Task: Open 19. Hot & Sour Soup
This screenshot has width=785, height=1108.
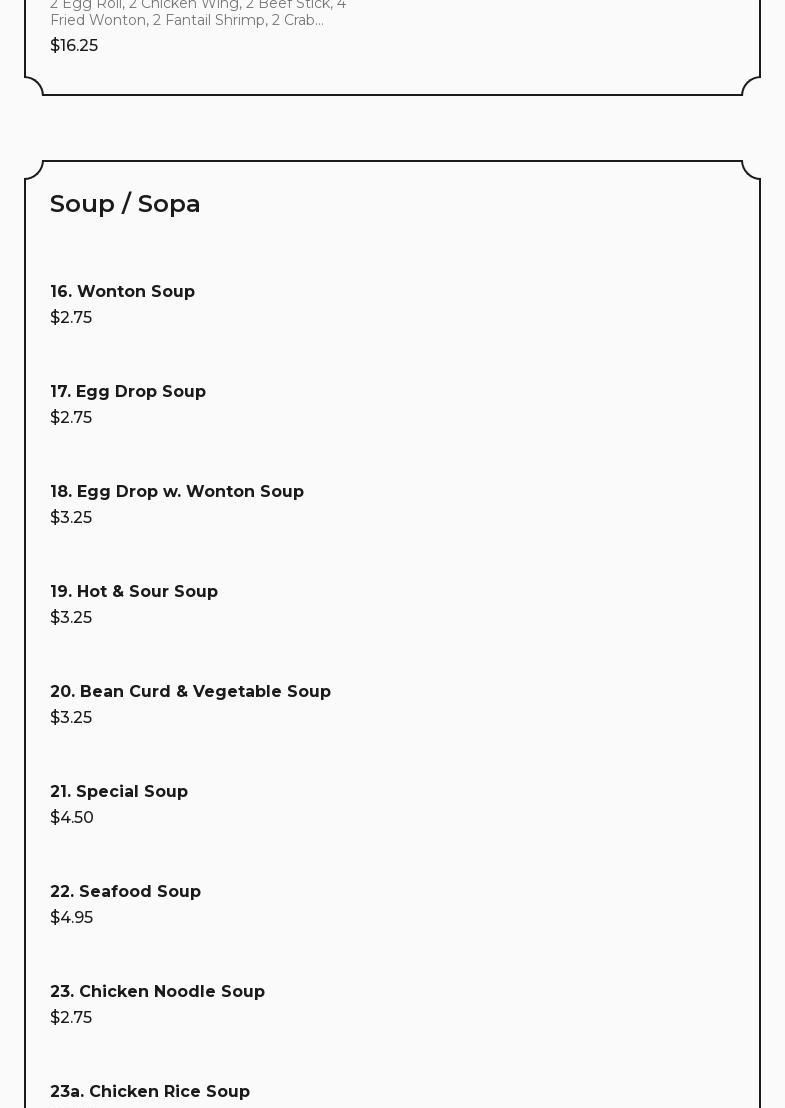Action: (134, 592)
